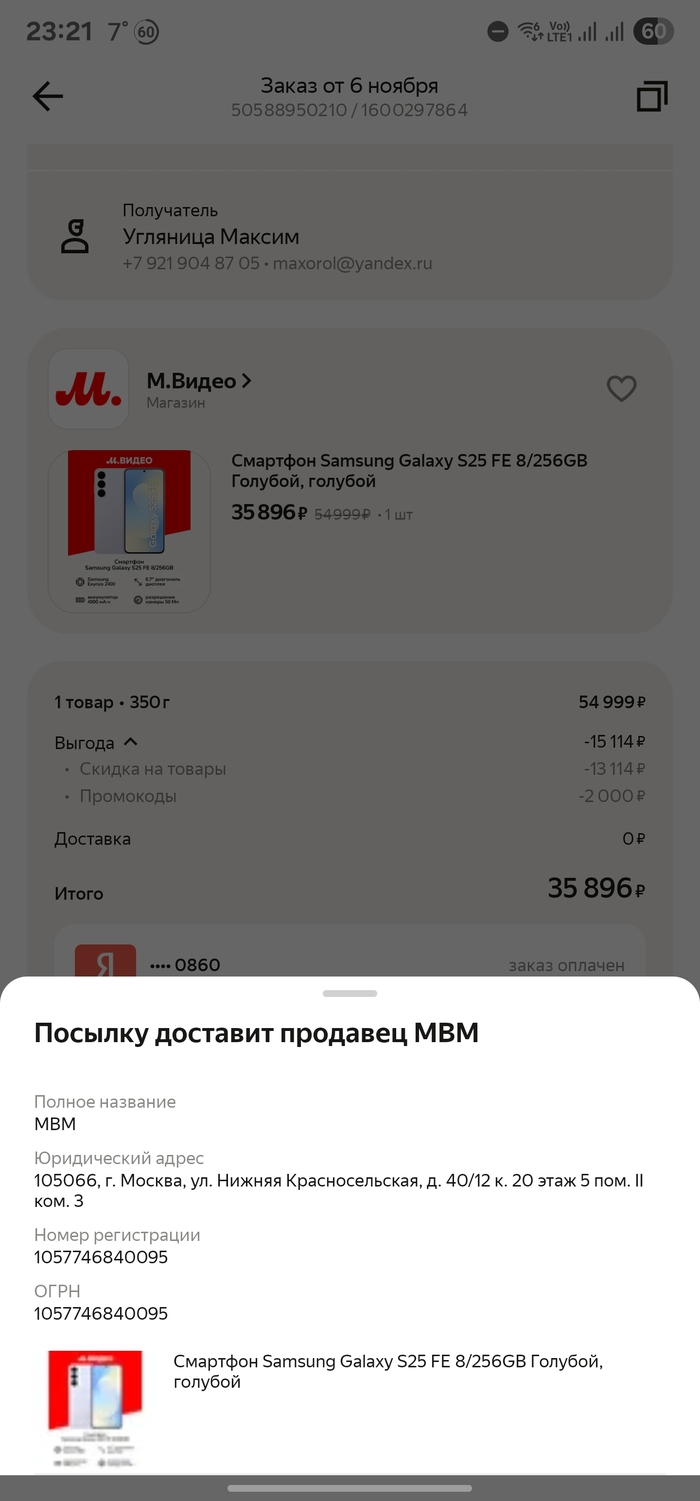Go back from the order page
Image resolution: width=700 pixels, height=1501 pixels.
pyautogui.click(x=48, y=96)
